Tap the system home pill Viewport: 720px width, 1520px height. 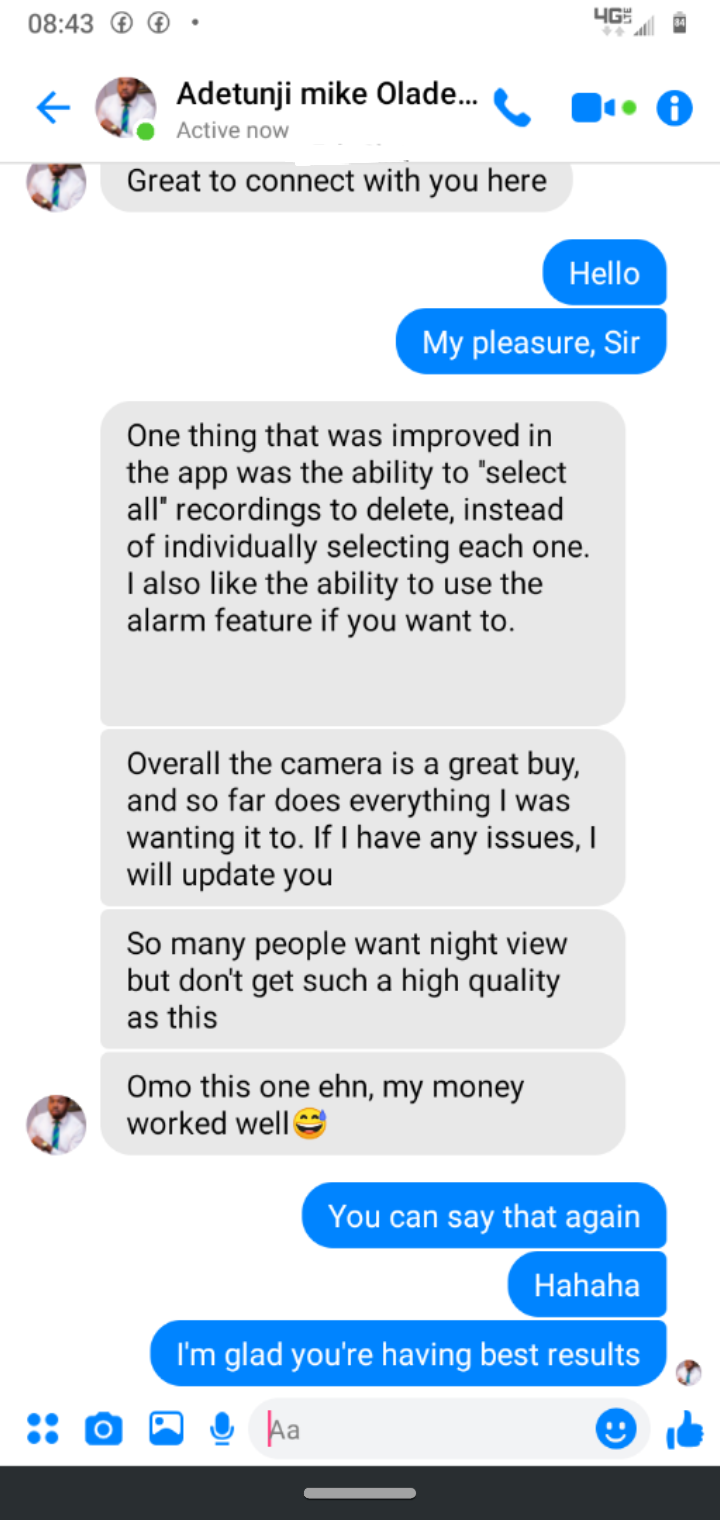[x=360, y=1493]
